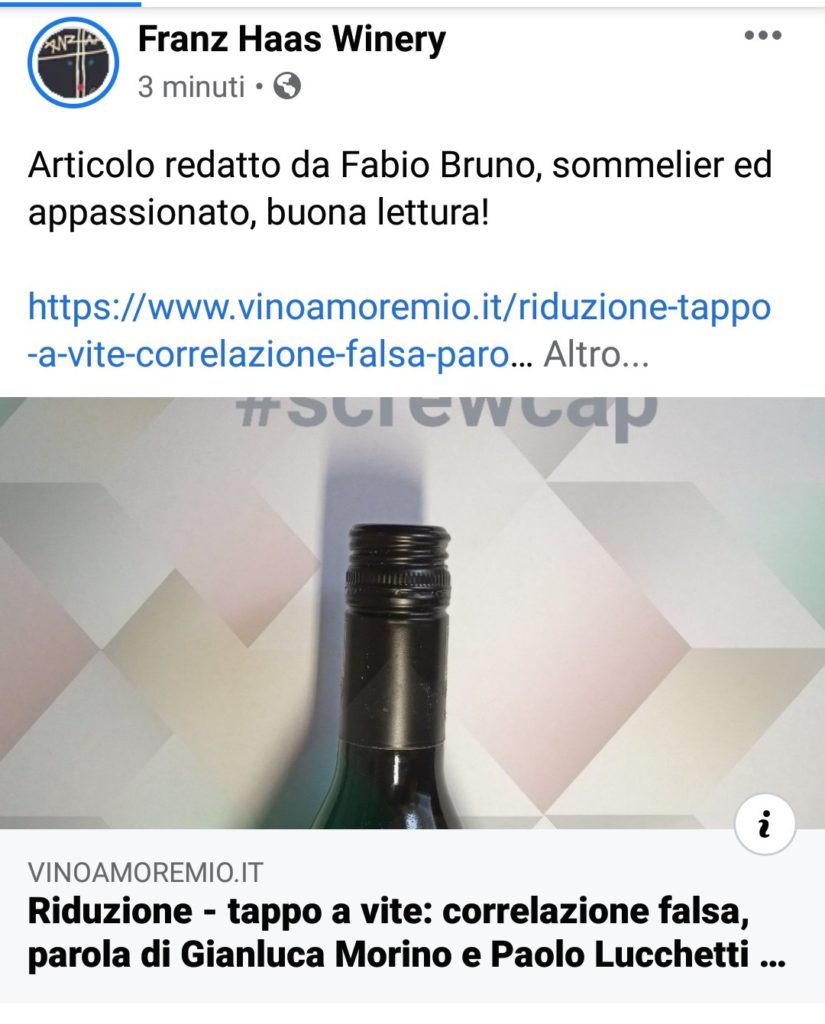Tap the info icon on article image
The image size is (825, 1024).
coord(765,824)
